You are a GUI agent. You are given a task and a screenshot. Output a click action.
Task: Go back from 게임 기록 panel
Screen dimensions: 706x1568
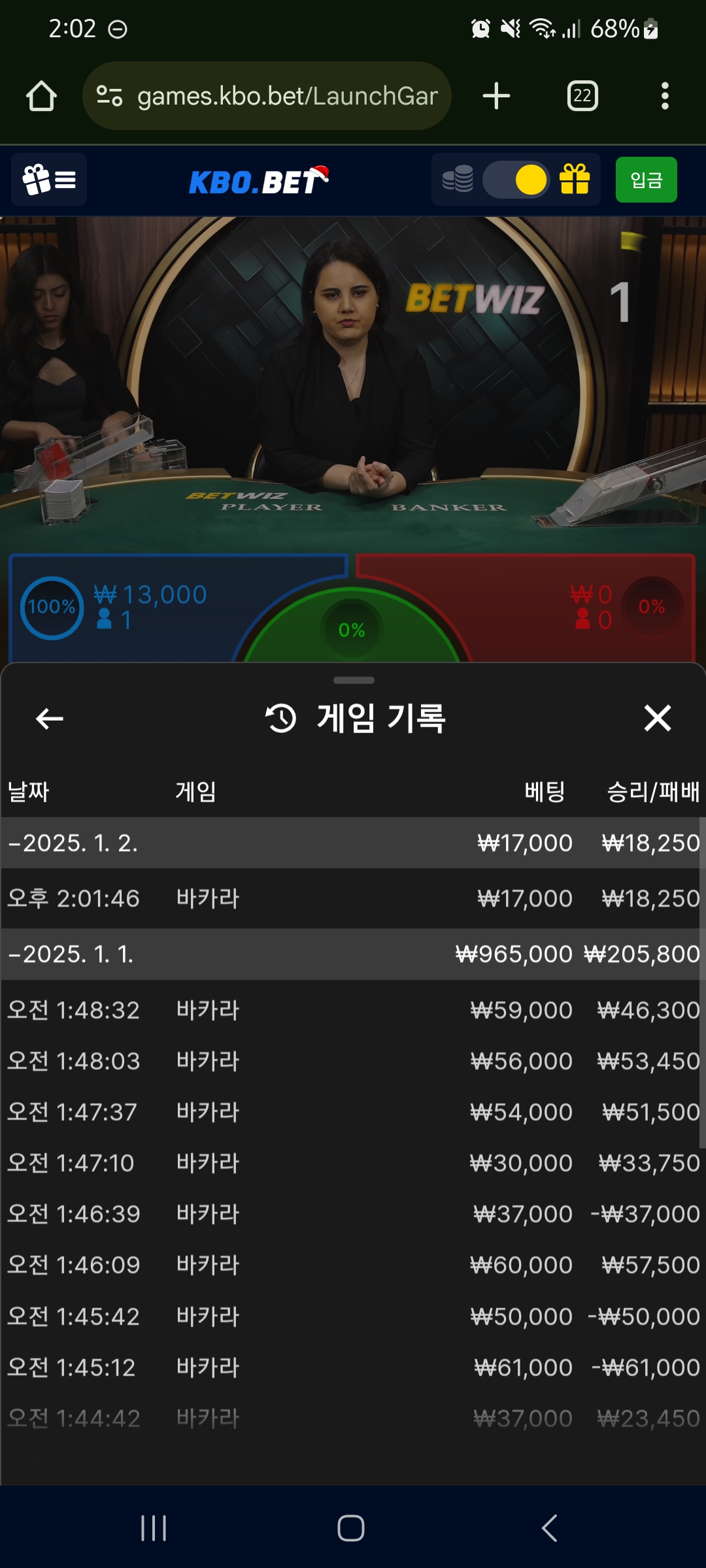pyautogui.click(x=49, y=719)
